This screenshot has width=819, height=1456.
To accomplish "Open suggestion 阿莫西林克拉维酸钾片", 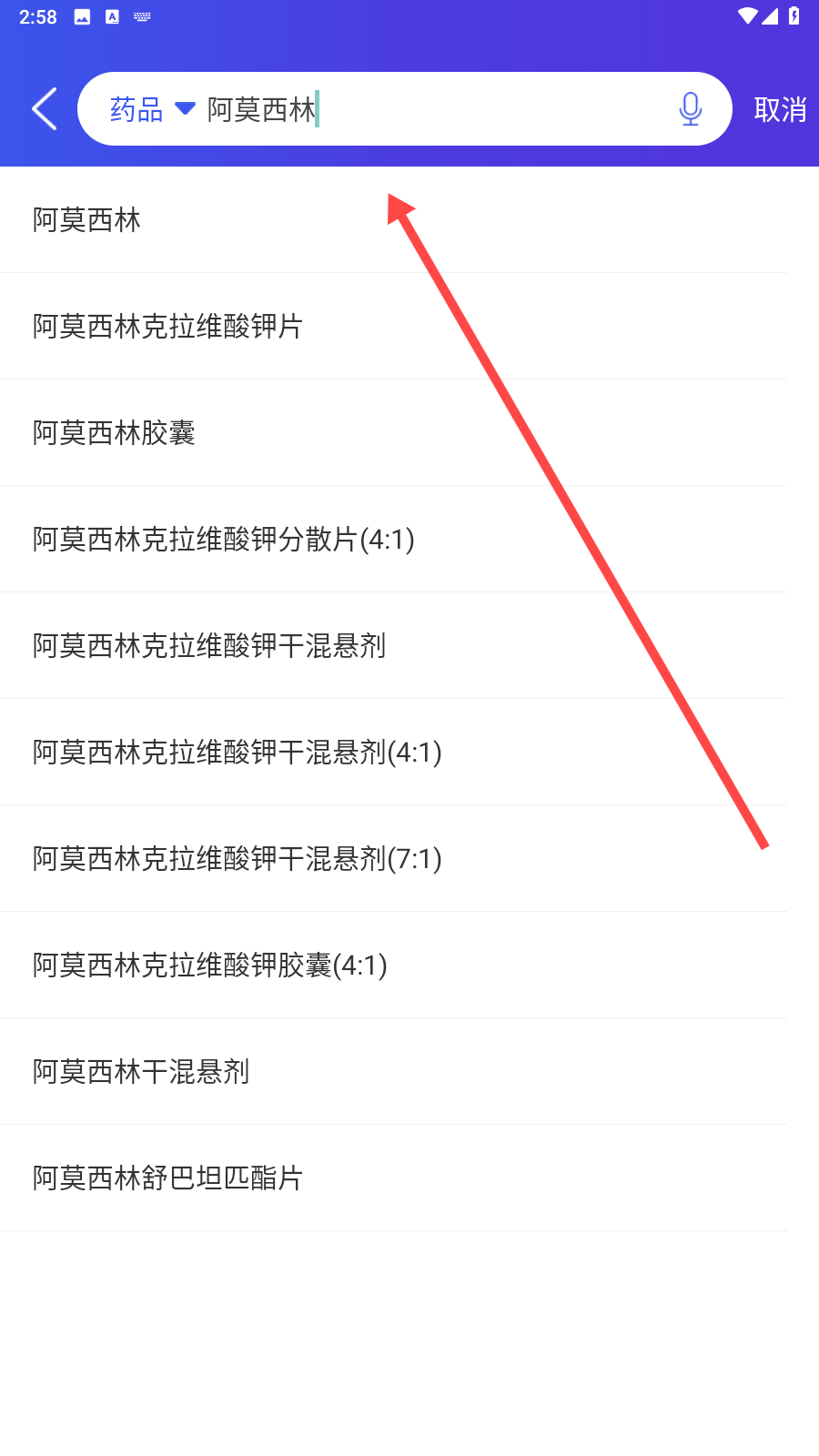I will coord(168,327).
